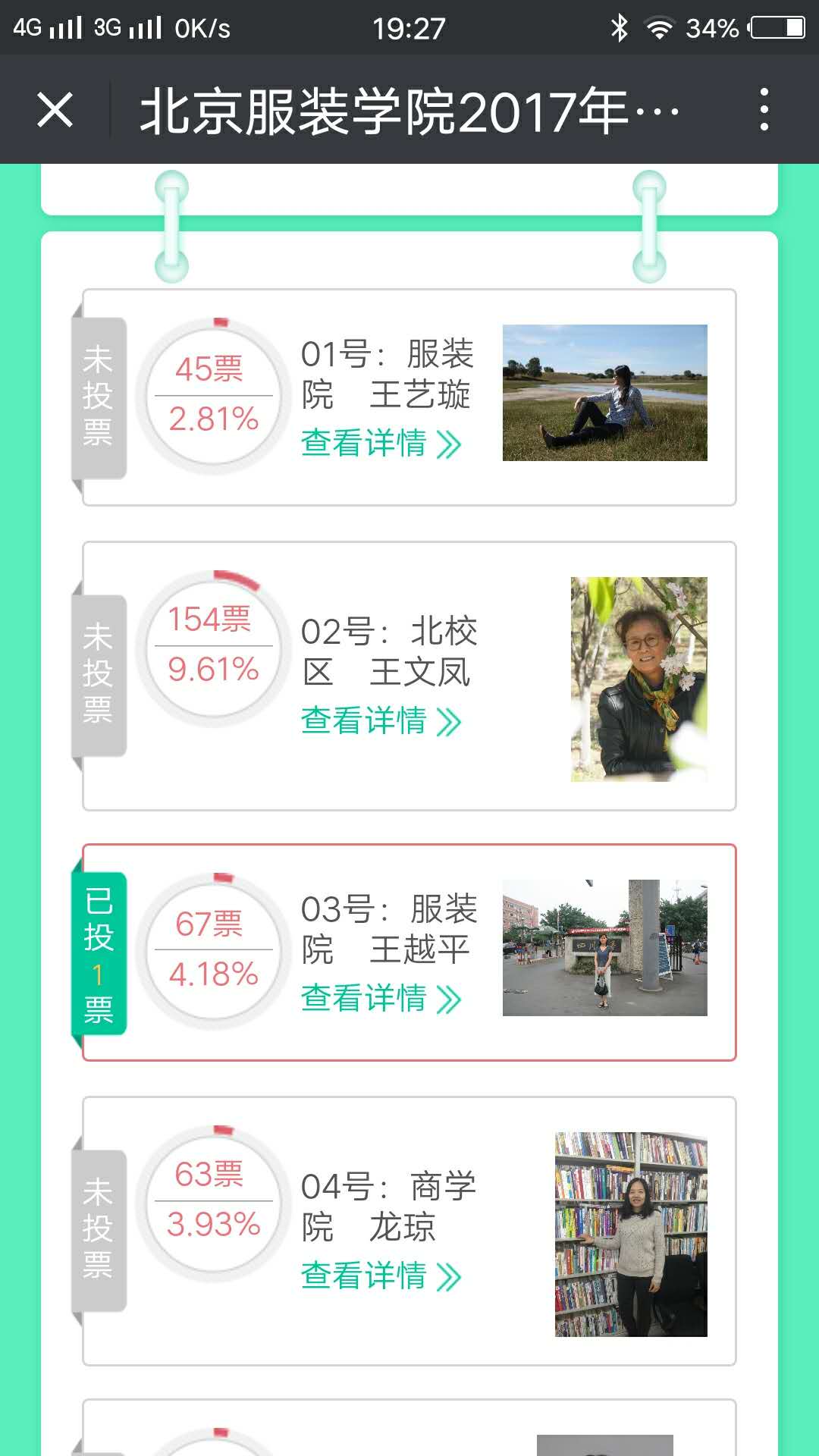The image size is (819, 1456).
Task: View details link for 01号 王艺璇
Action: [381, 444]
